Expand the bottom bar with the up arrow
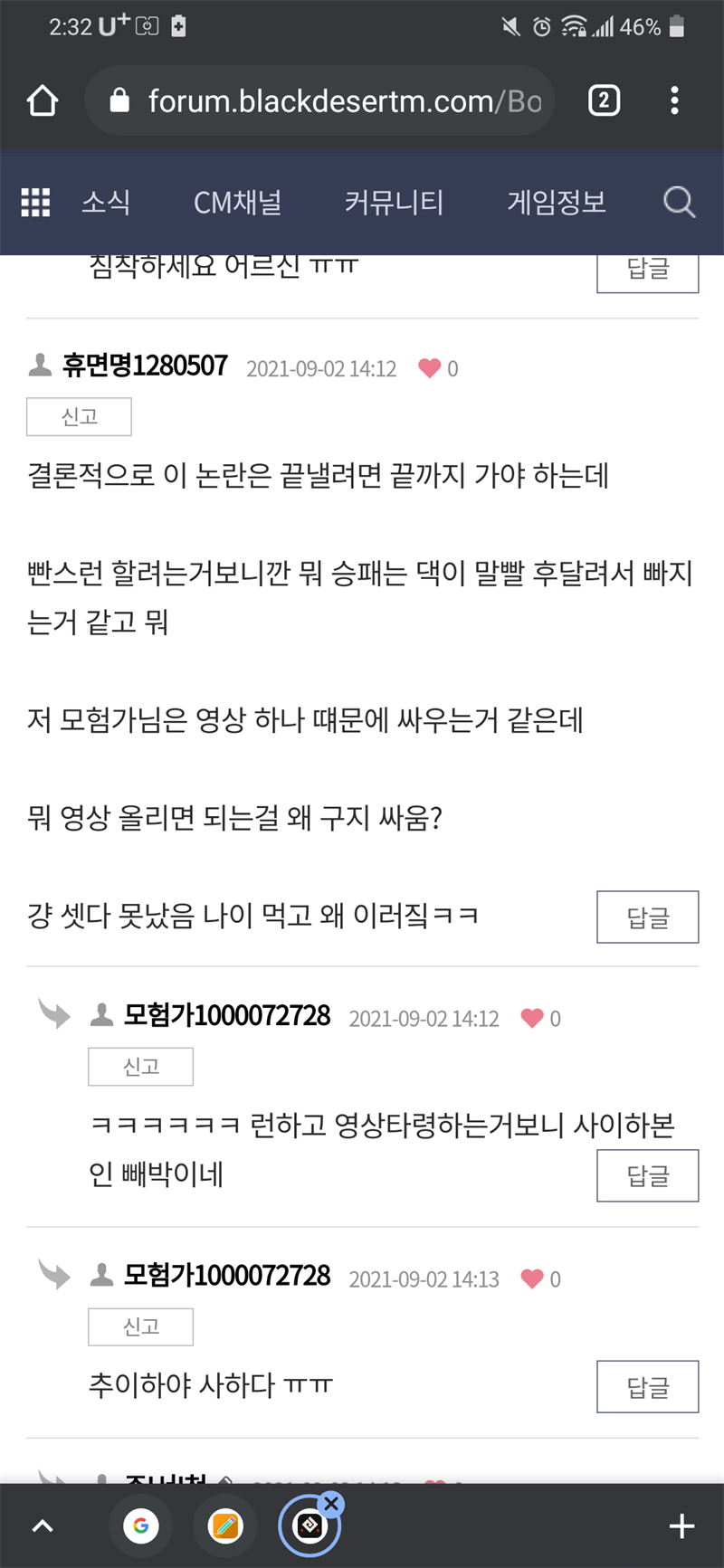 (x=43, y=1526)
